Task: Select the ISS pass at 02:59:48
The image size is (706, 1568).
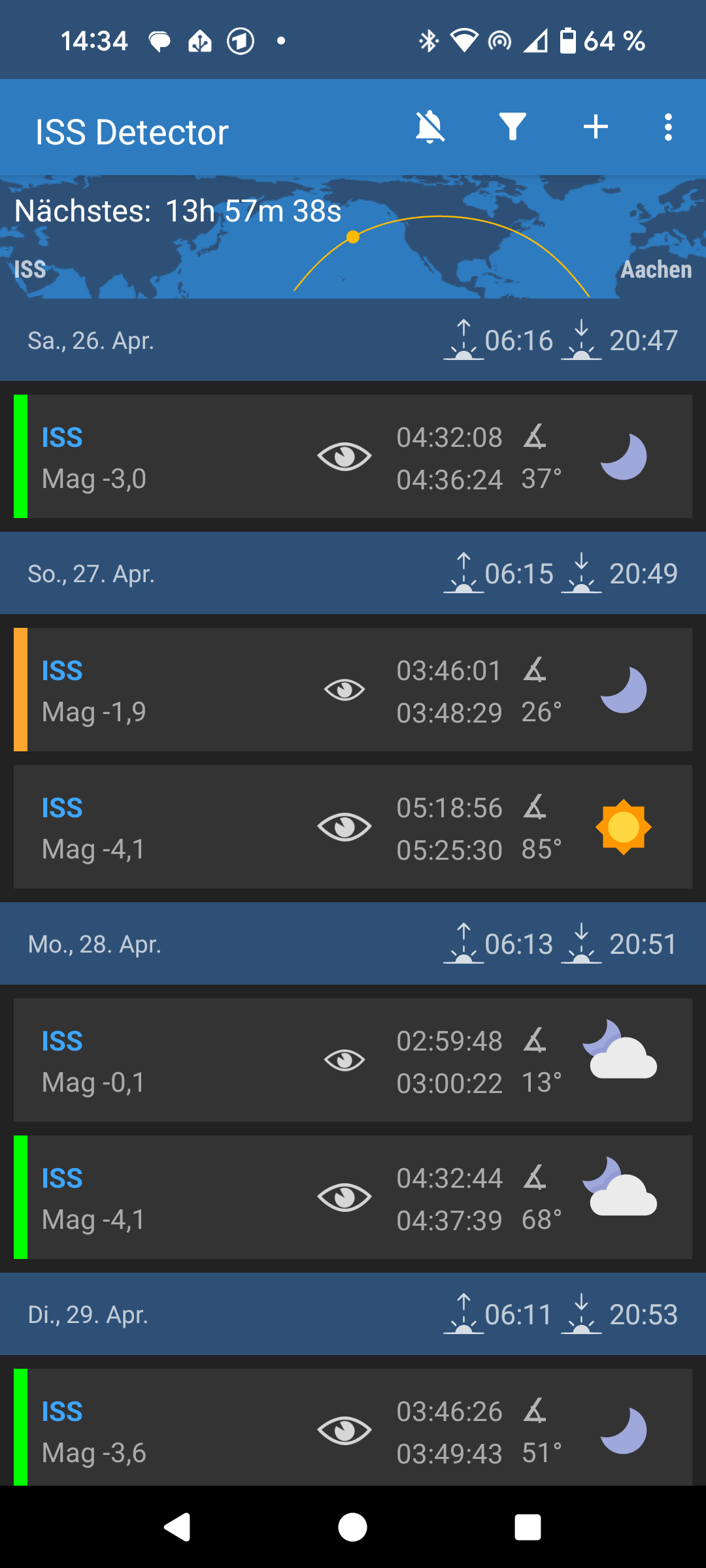Action: pos(353,1060)
